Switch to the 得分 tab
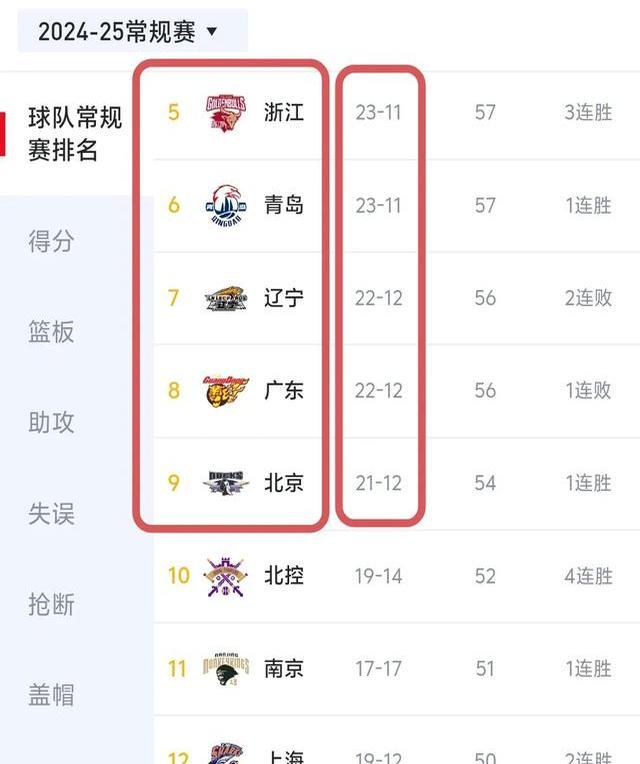Image resolution: width=640 pixels, height=764 pixels. pyautogui.click(x=51, y=241)
